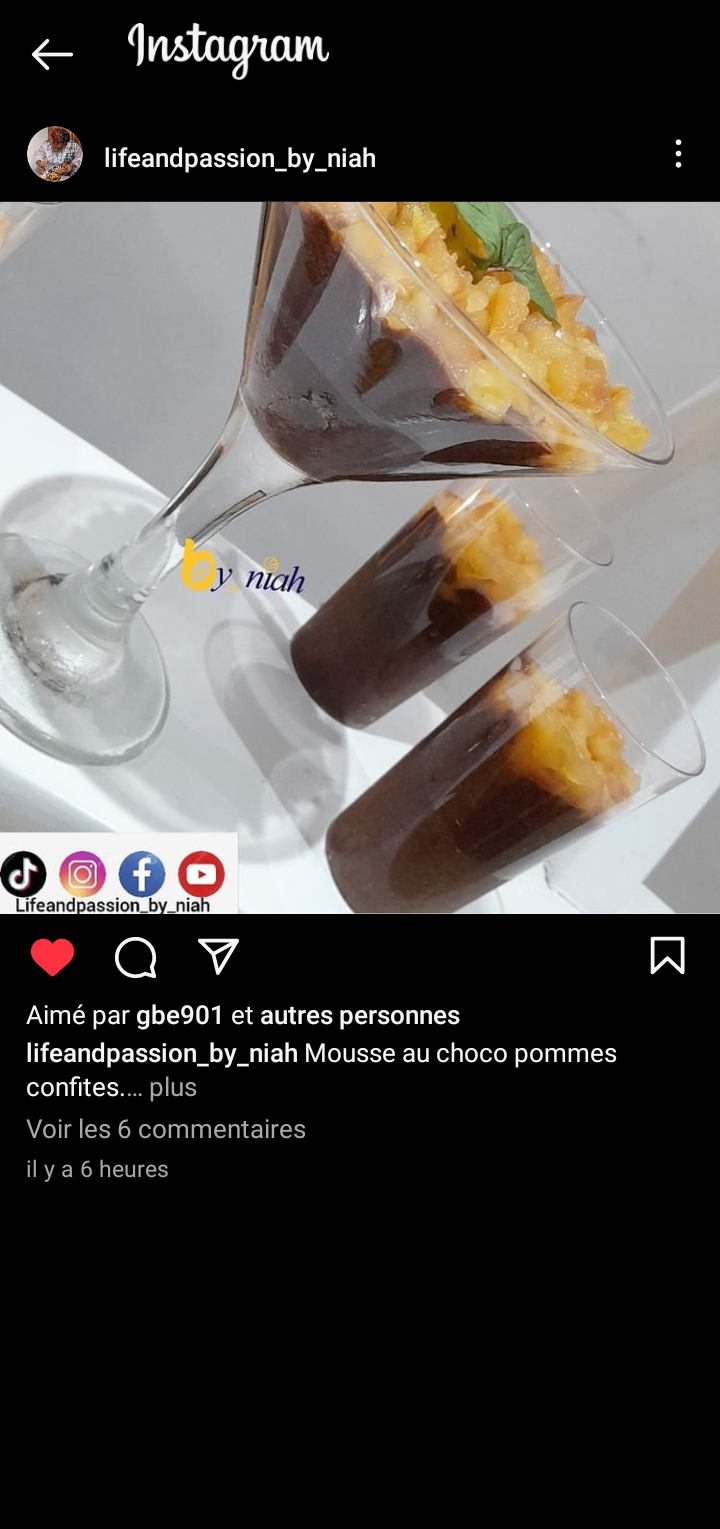Open the comment bubble icon
This screenshot has height=1529, width=720.
[x=136, y=957]
